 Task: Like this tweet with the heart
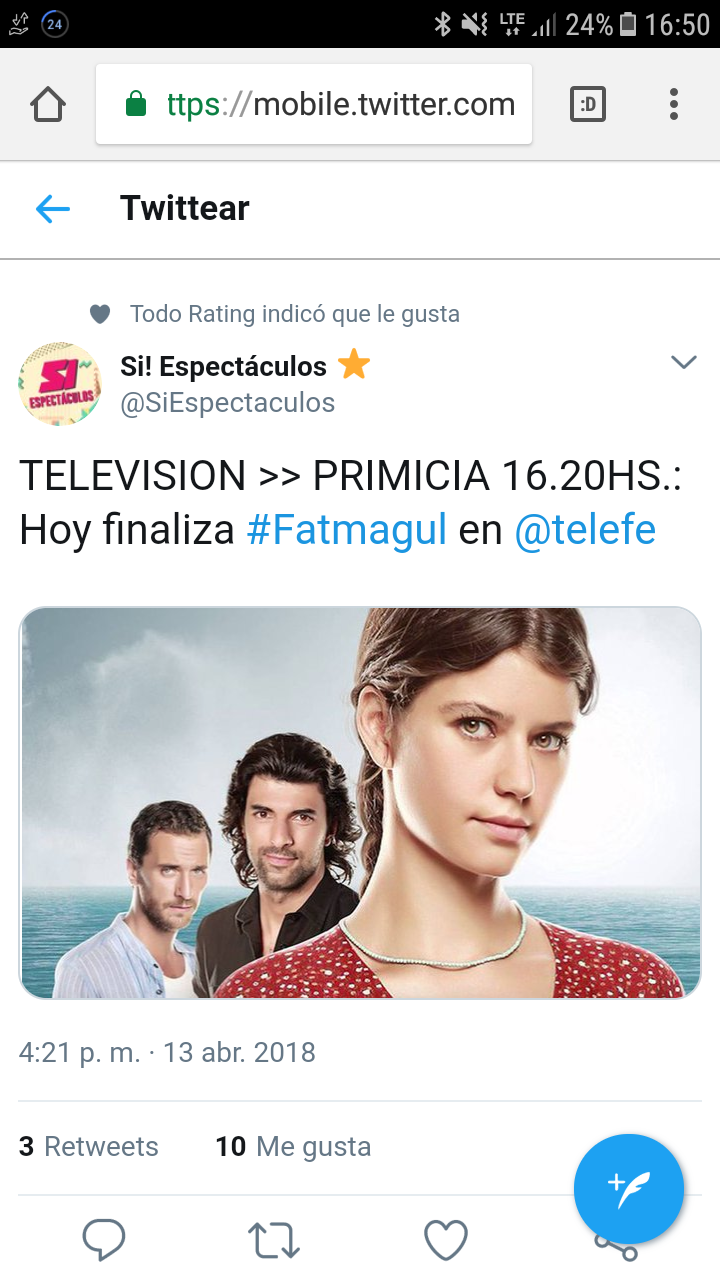click(x=446, y=1240)
